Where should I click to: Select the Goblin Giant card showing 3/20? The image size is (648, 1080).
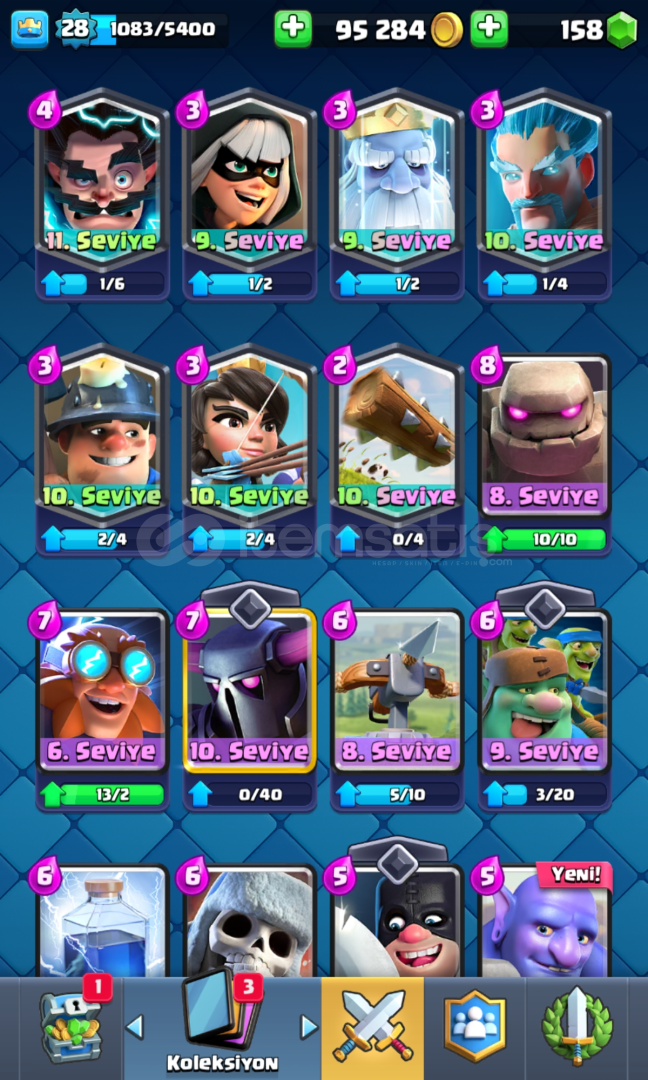(544, 709)
